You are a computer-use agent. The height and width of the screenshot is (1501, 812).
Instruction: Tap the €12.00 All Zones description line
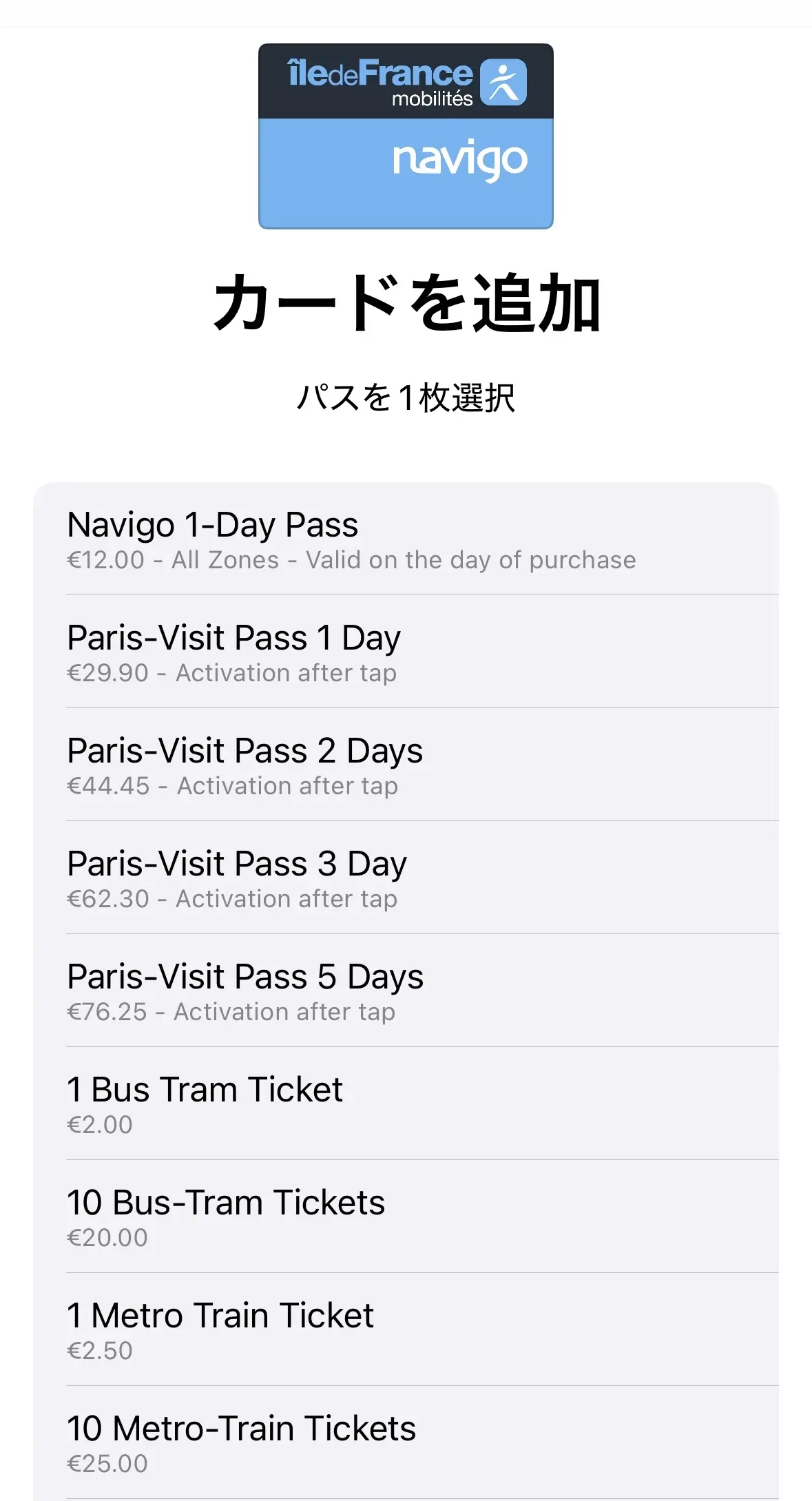351,559
